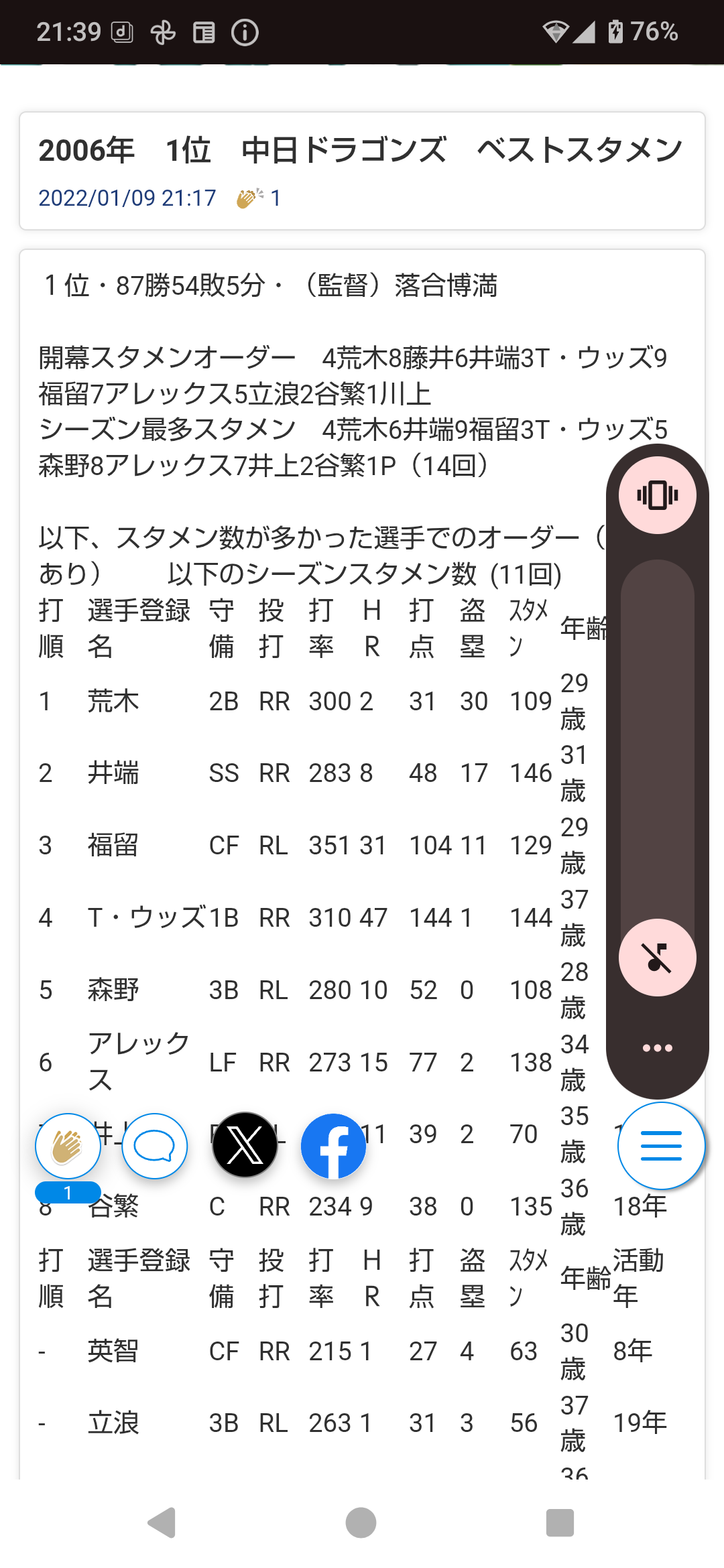The width and height of the screenshot is (724, 1568).
Task: Return to the home screen
Action: click(361, 1522)
